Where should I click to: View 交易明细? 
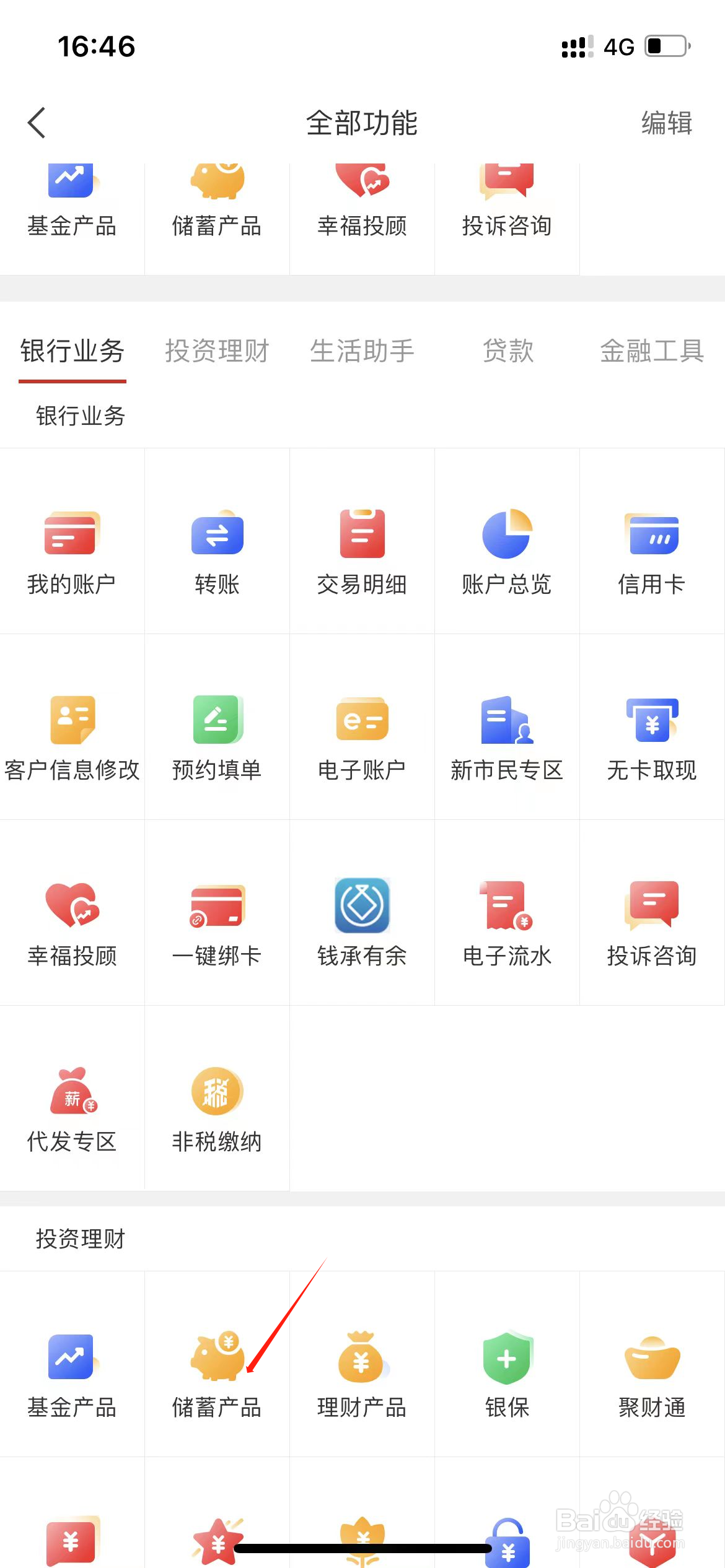[x=362, y=541]
